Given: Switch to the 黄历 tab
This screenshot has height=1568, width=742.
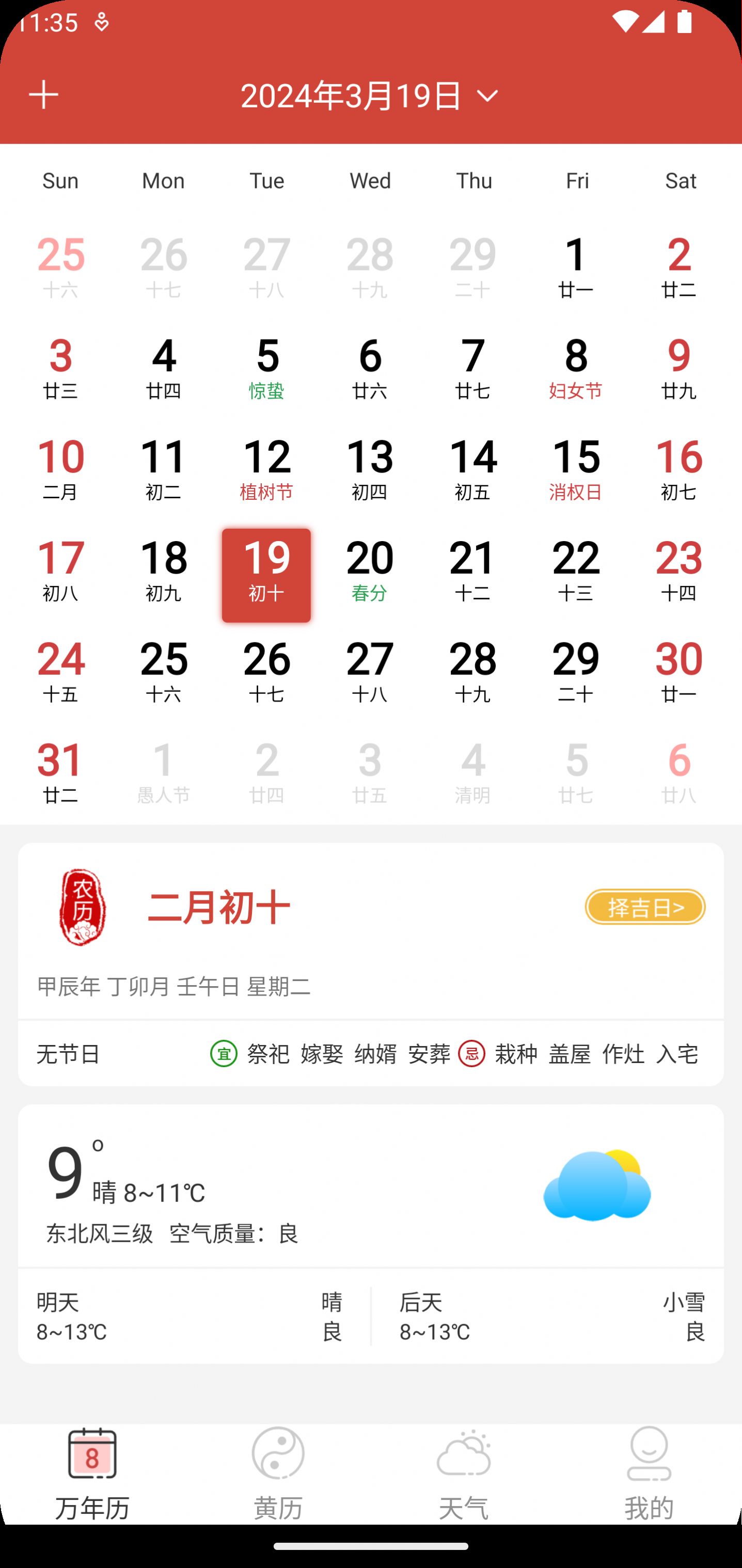Looking at the screenshot, I should click(x=278, y=1472).
